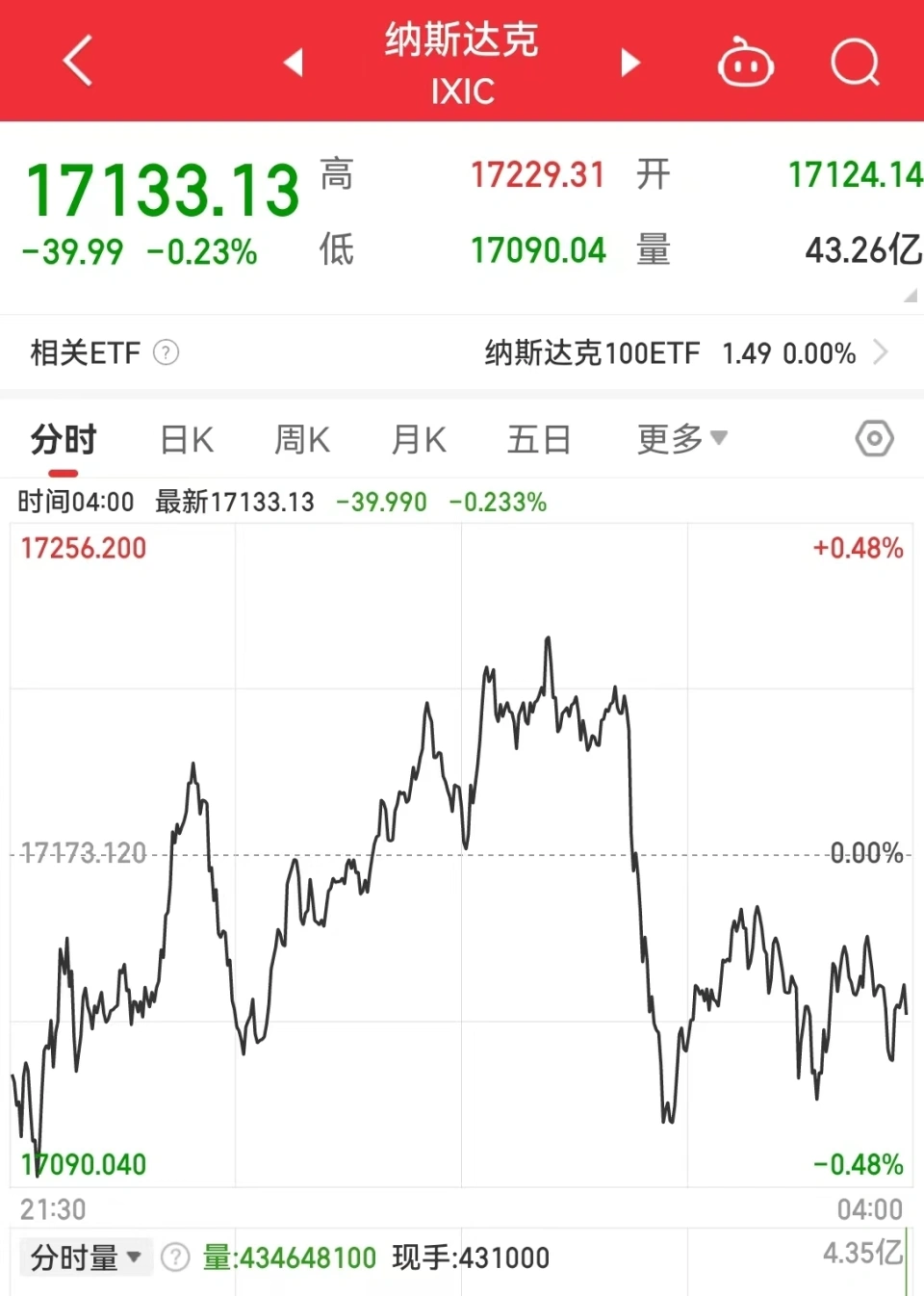
Task: Go back using the top-left arrow
Action: [x=78, y=62]
